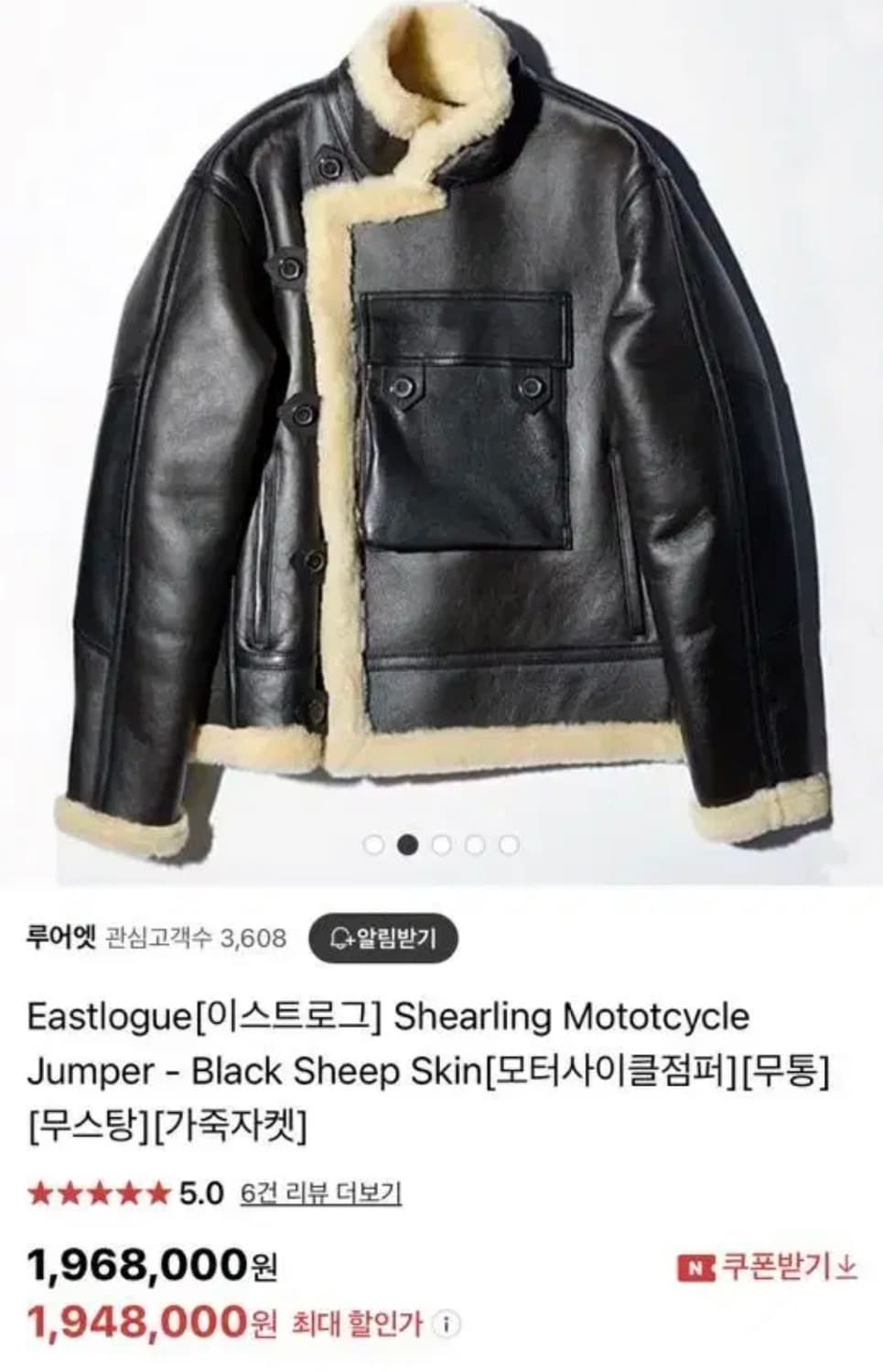Viewport: 883px width, 1372px height.
Task: Select the fourth image indicator dot
Action: 473,846
